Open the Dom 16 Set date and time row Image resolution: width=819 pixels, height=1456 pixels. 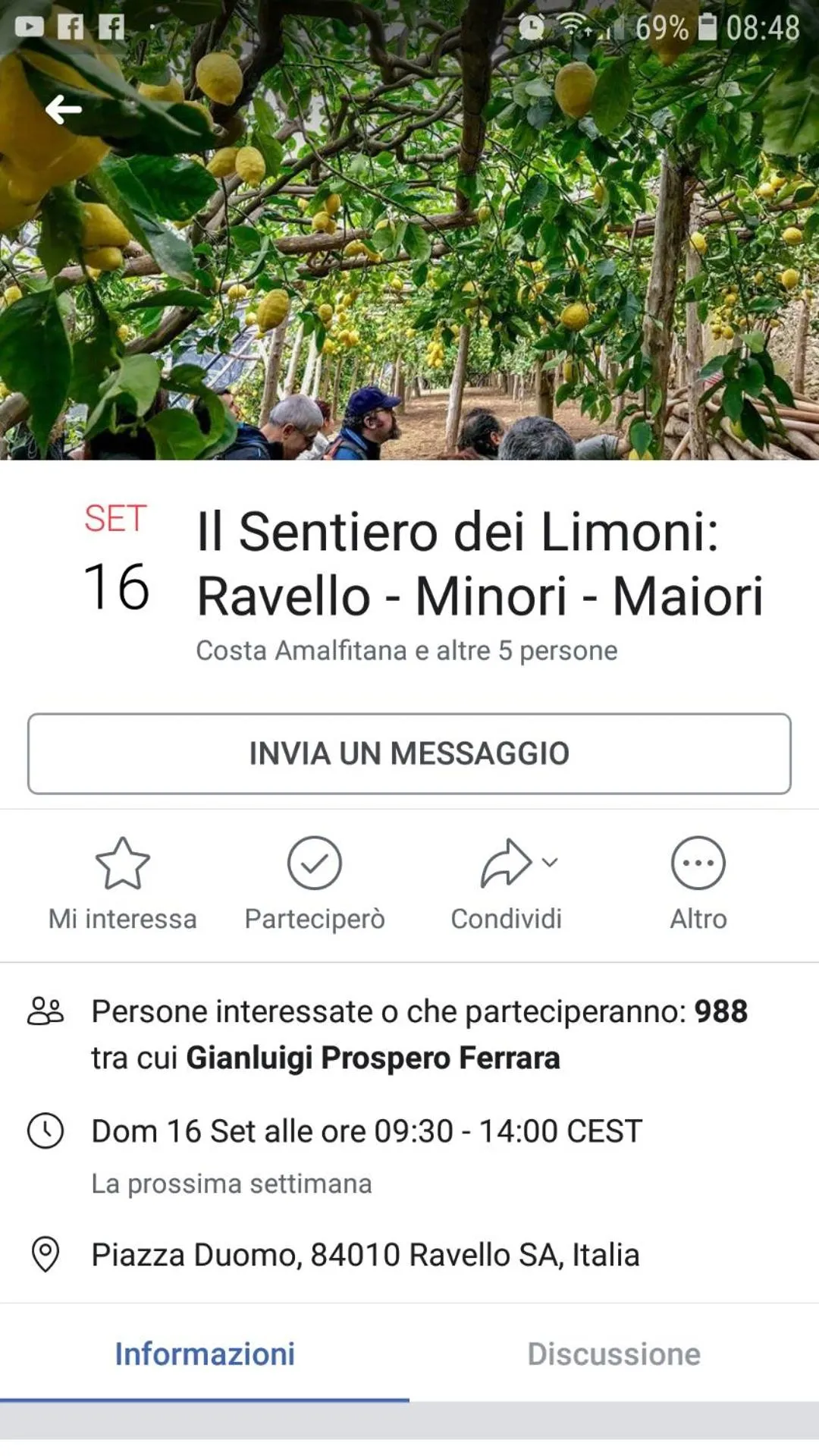(x=366, y=1132)
